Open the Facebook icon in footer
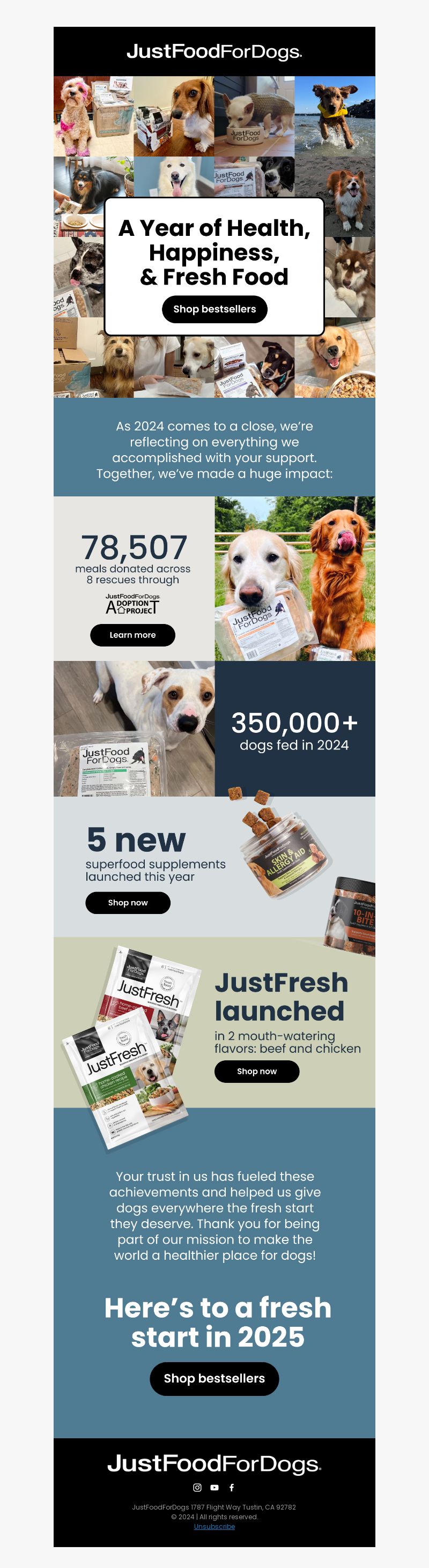 232,1487
